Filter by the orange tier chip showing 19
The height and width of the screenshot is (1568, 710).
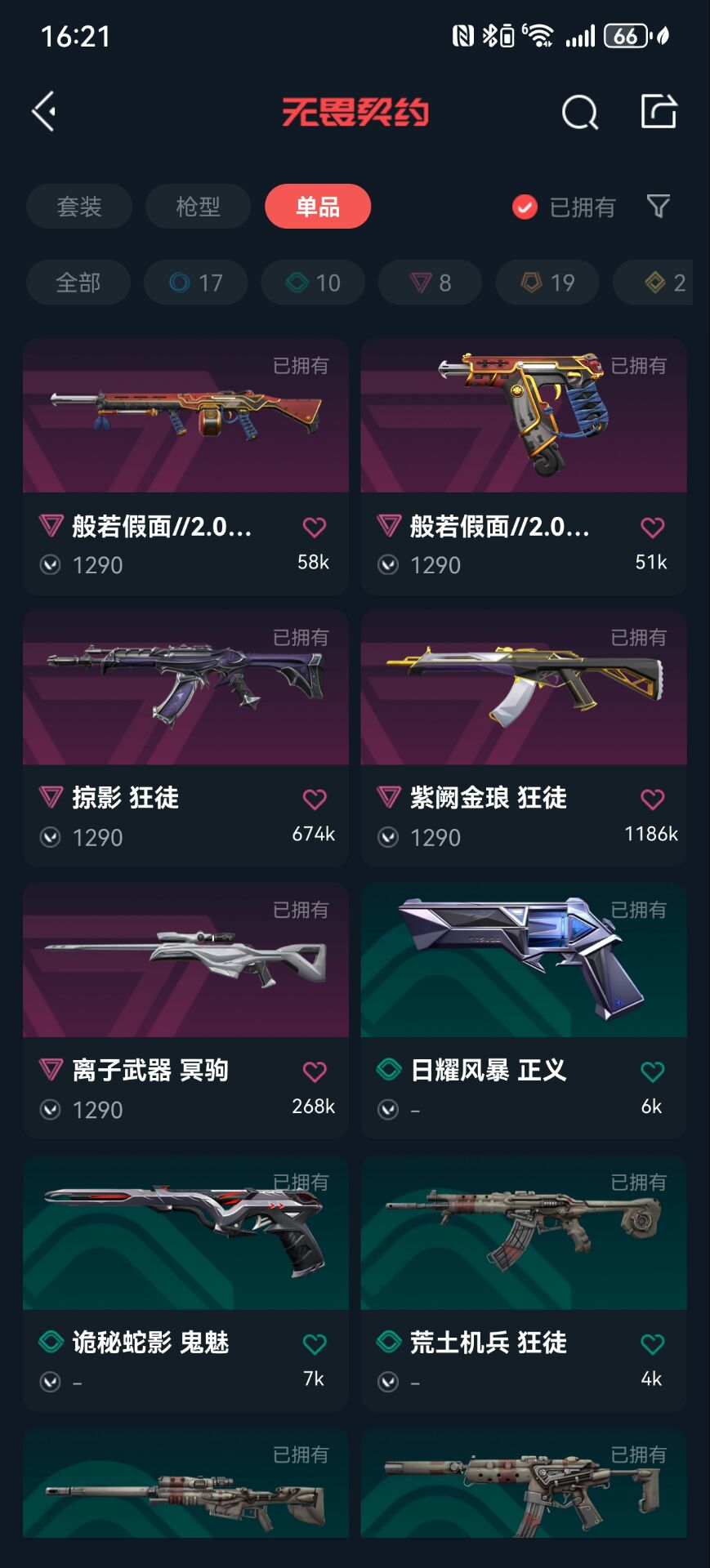tap(547, 283)
